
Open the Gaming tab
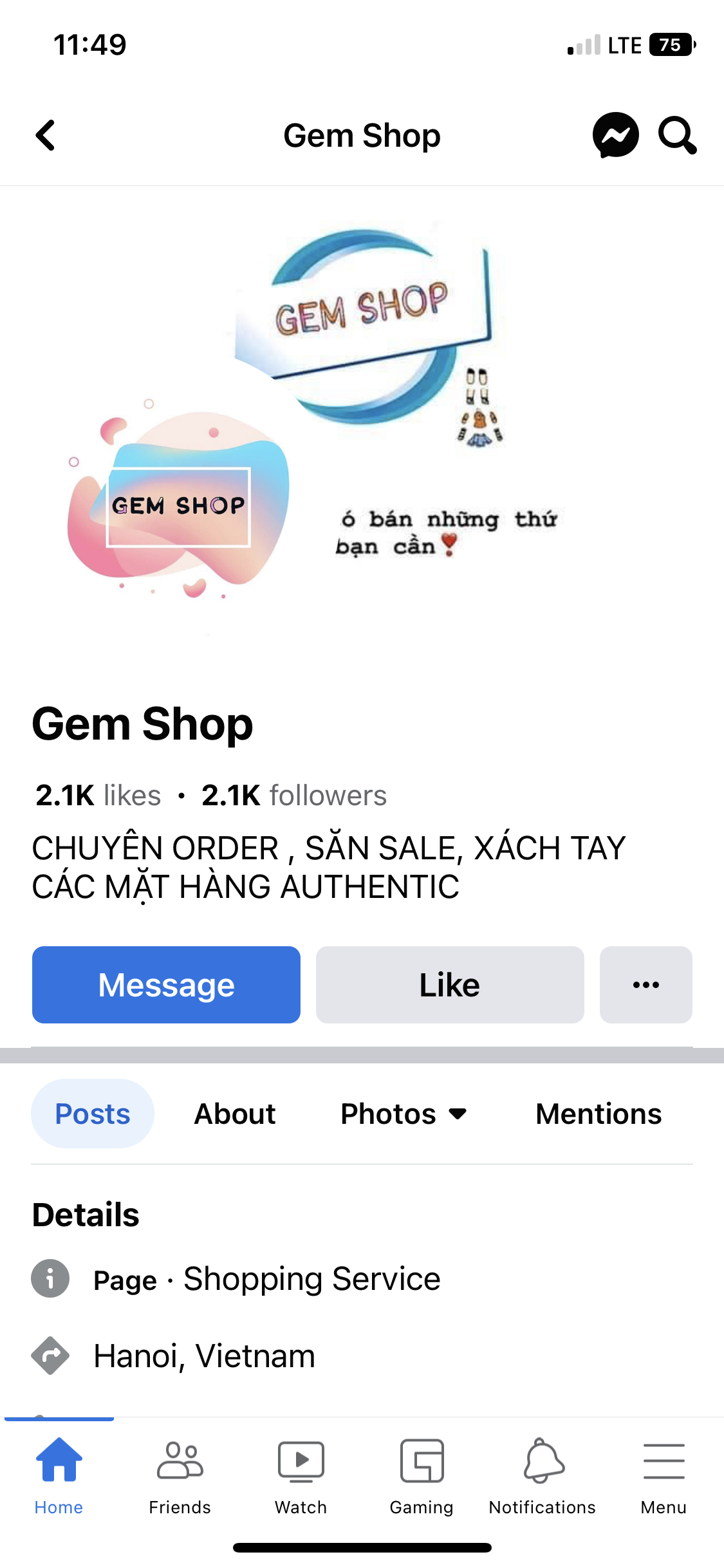(422, 1474)
